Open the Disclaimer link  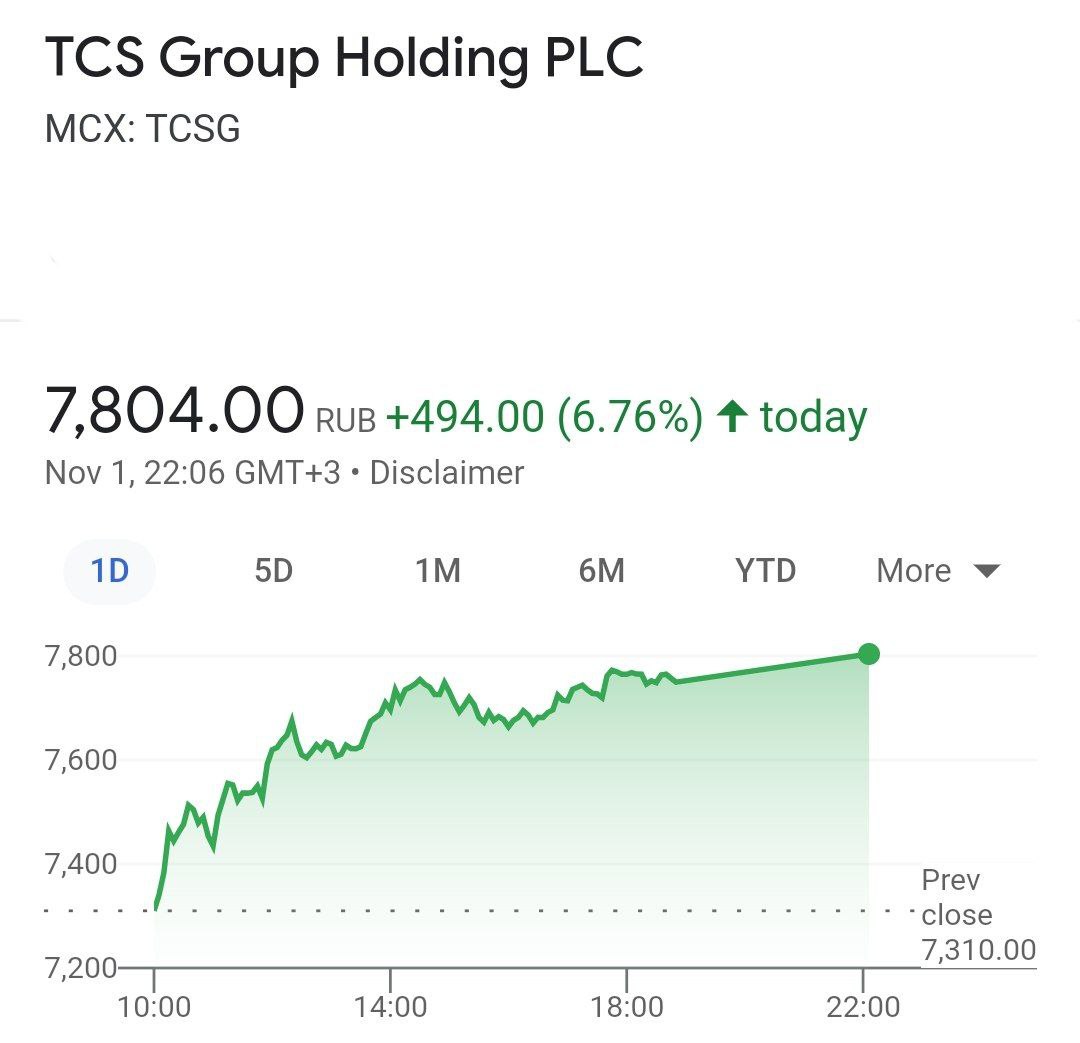coord(446,473)
